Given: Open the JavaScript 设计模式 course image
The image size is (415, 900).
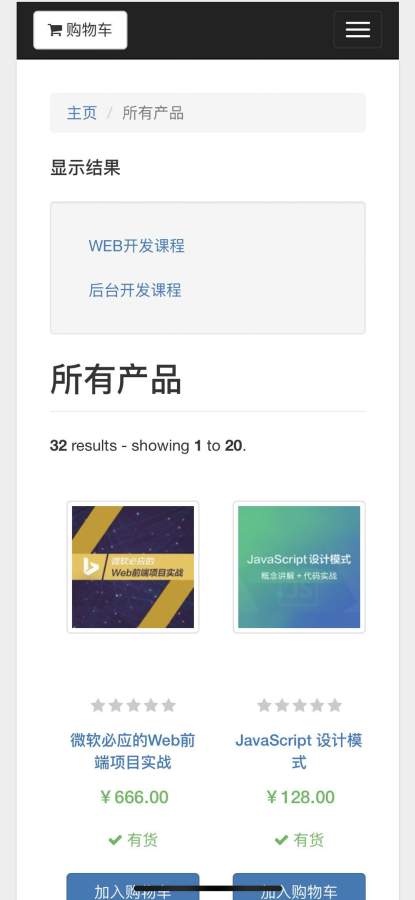Looking at the screenshot, I should (x=299, y=567).
